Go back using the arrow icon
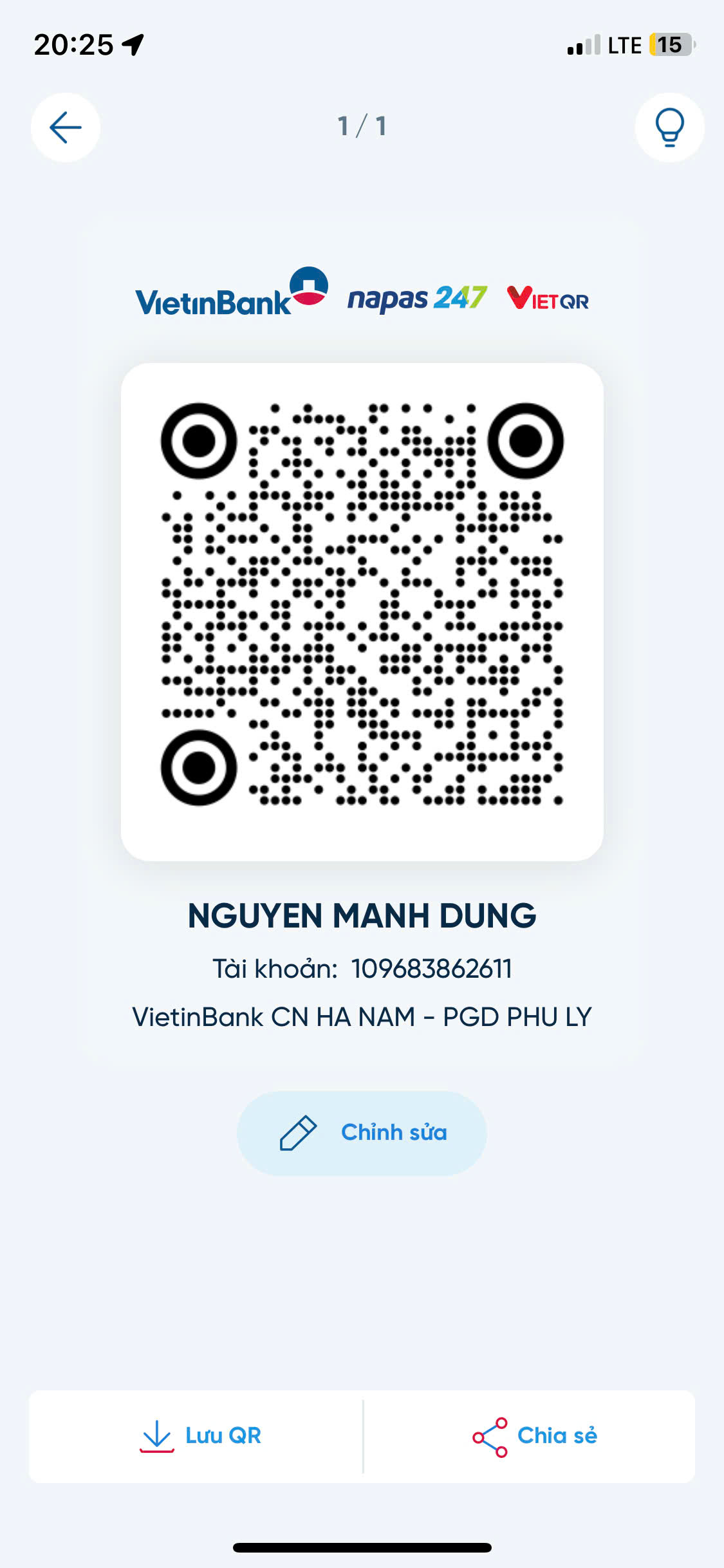This screenshot has width=724, height=1568. [x=66, y=127]
